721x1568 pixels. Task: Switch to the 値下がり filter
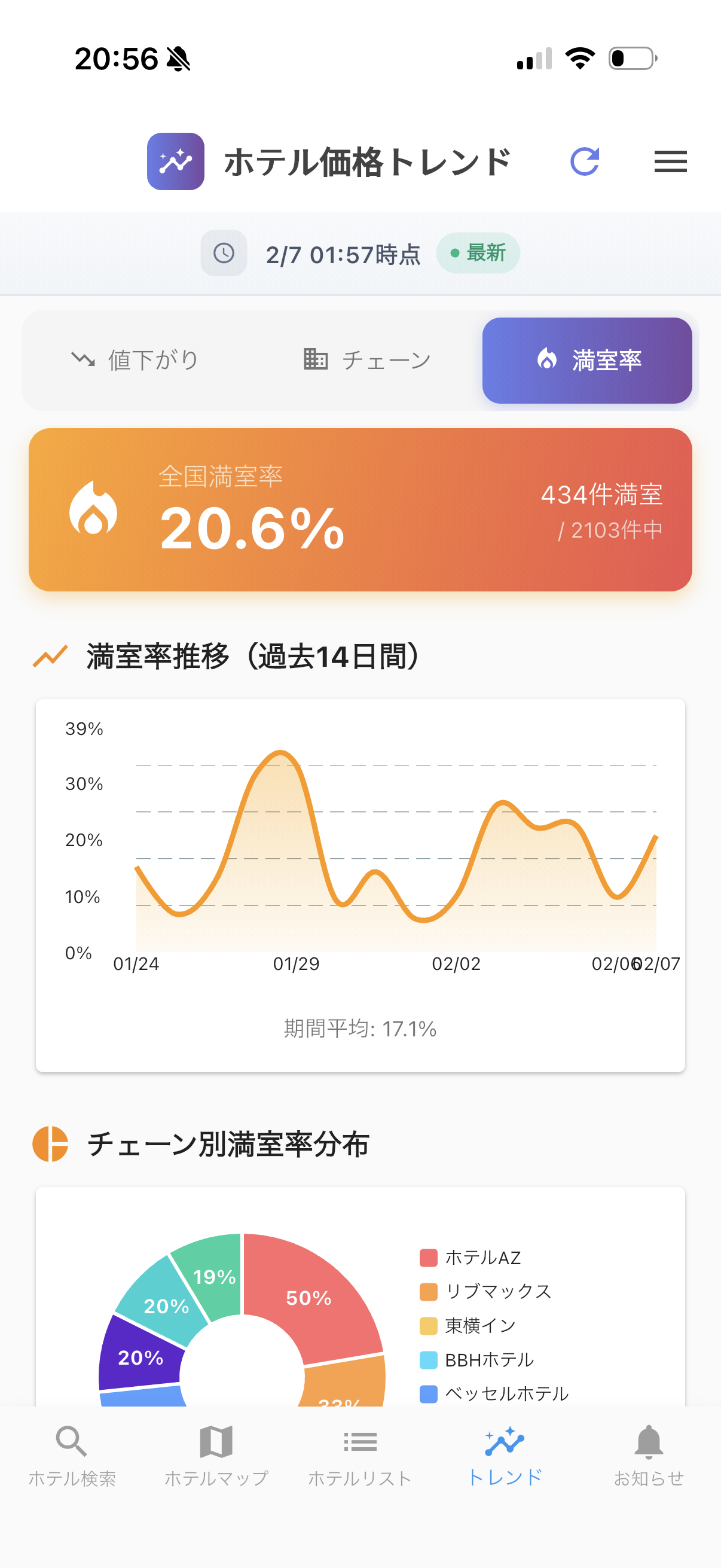(135, 359)
